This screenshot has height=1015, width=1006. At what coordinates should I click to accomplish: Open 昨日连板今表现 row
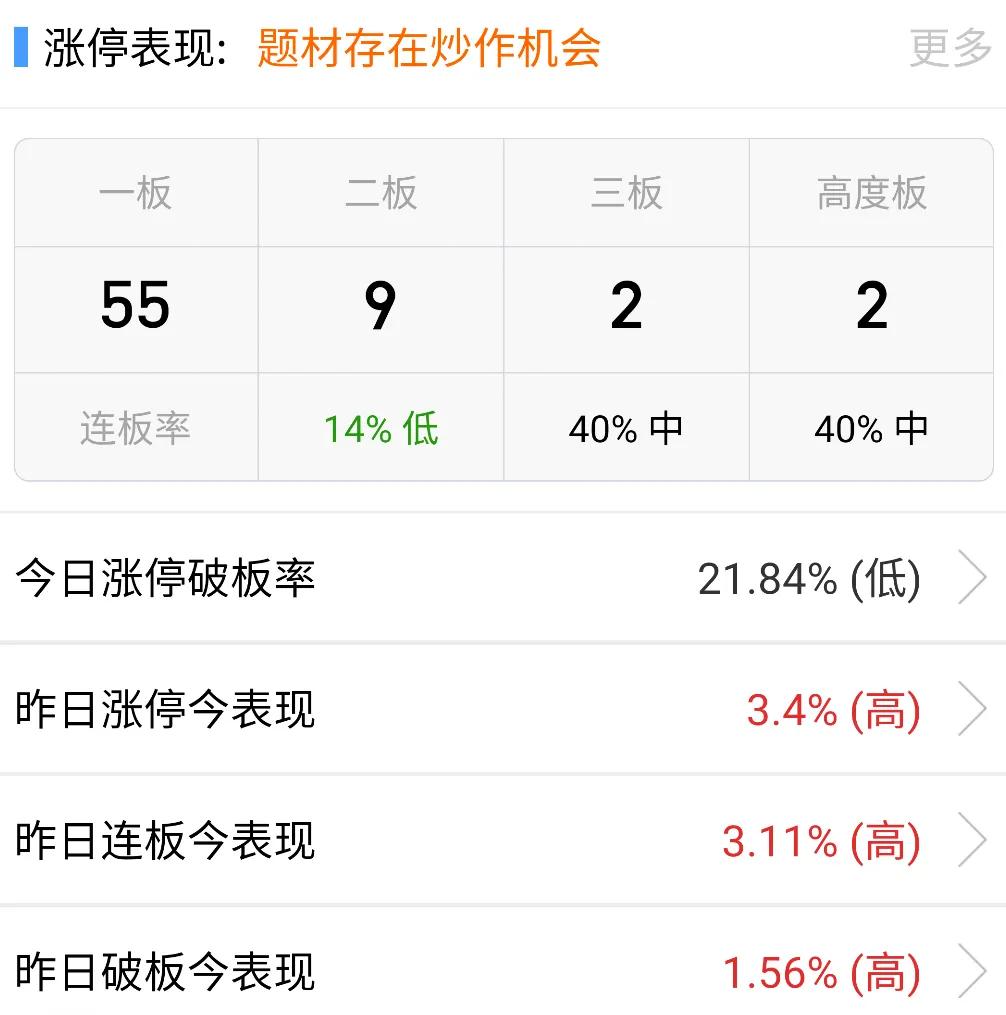(502, 841)
